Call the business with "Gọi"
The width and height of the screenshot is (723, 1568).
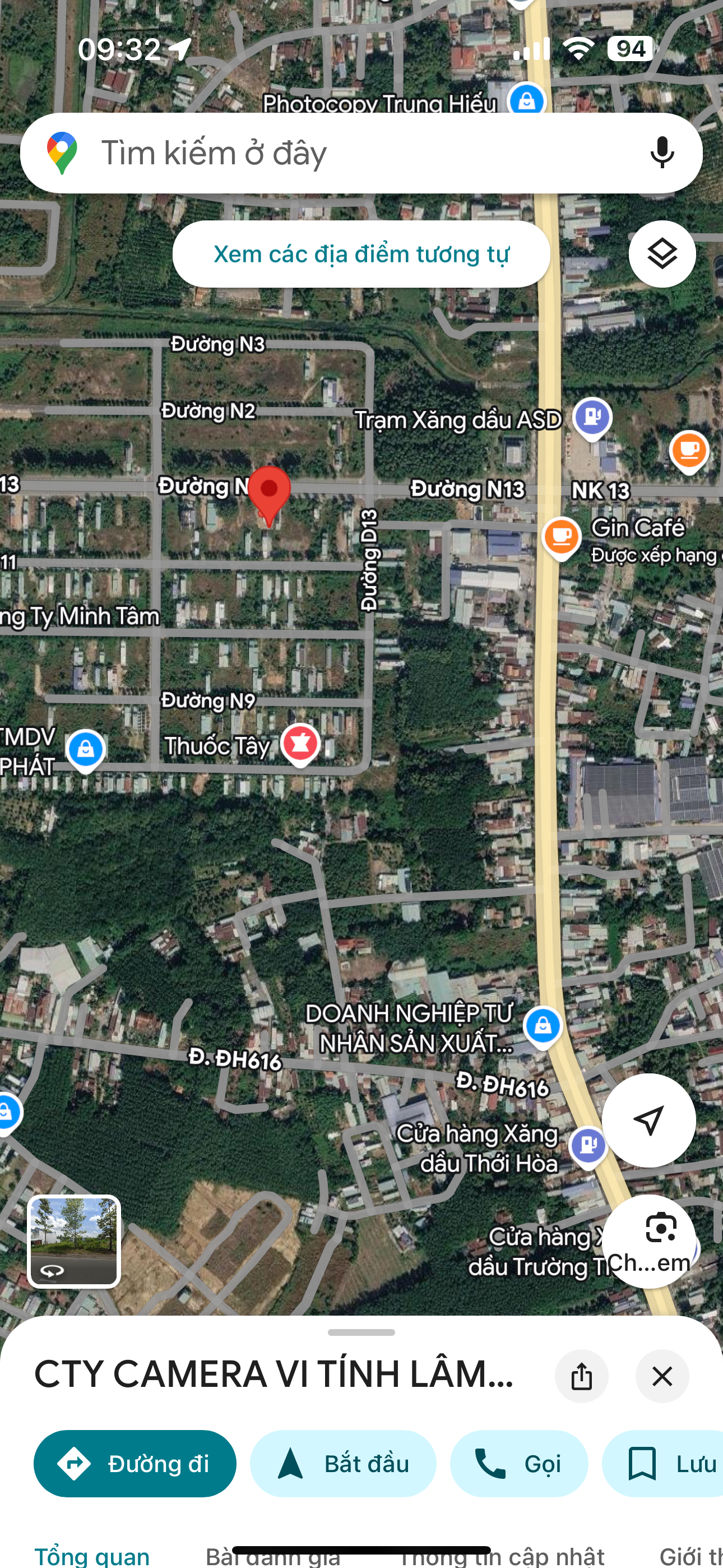click(518, 1463)
